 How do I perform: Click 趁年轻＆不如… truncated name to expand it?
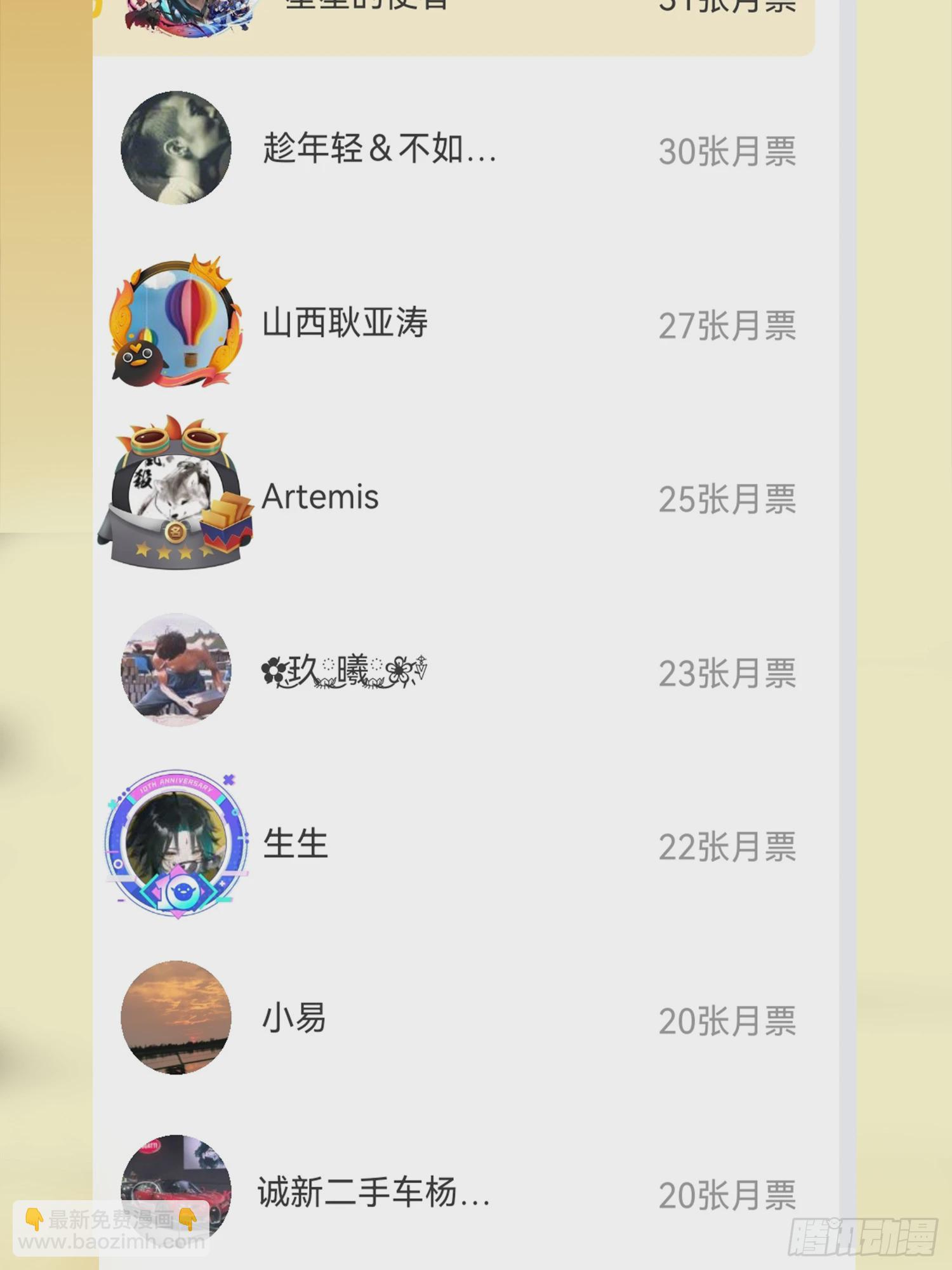tap(378, 149)
